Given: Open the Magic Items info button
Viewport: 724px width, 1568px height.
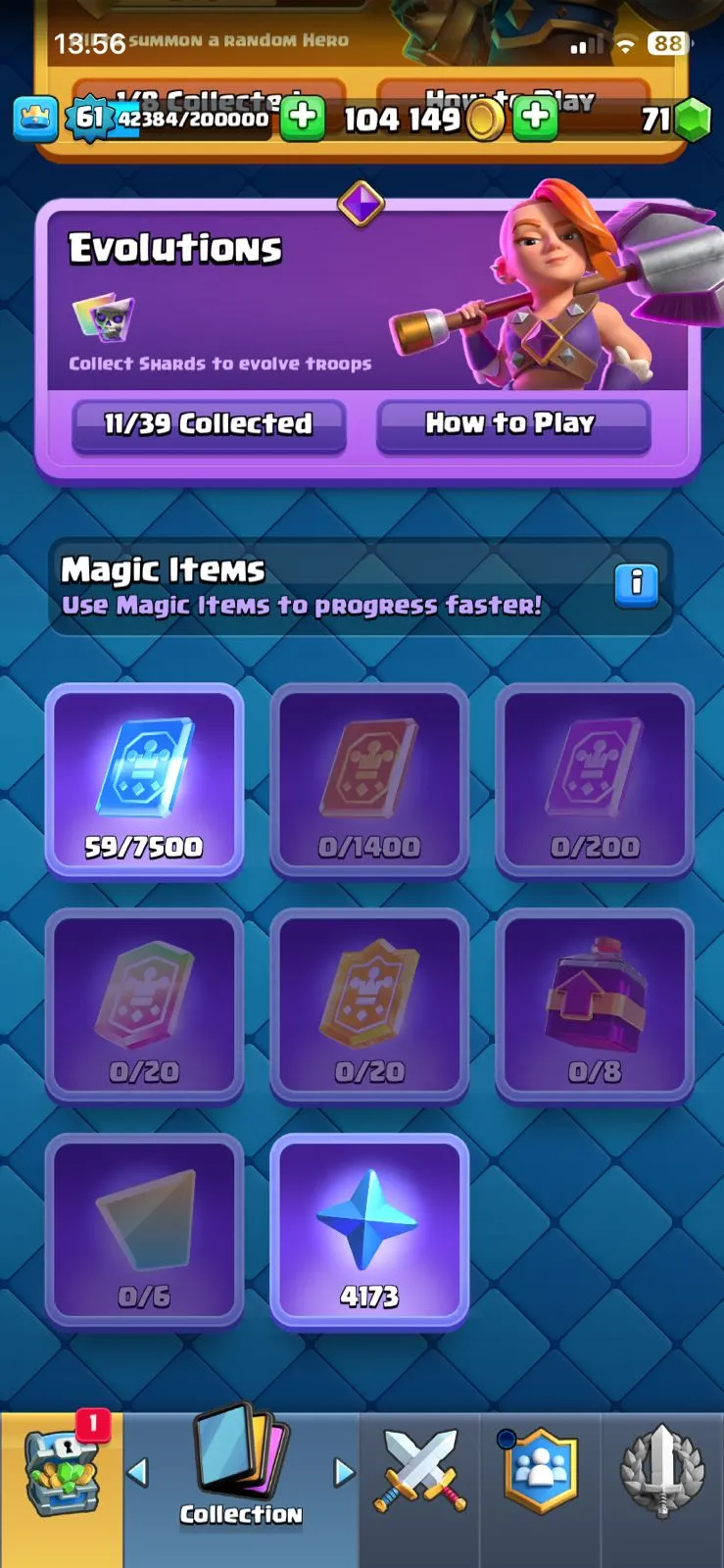Looking at the screenshot, I should coord(636,585).
